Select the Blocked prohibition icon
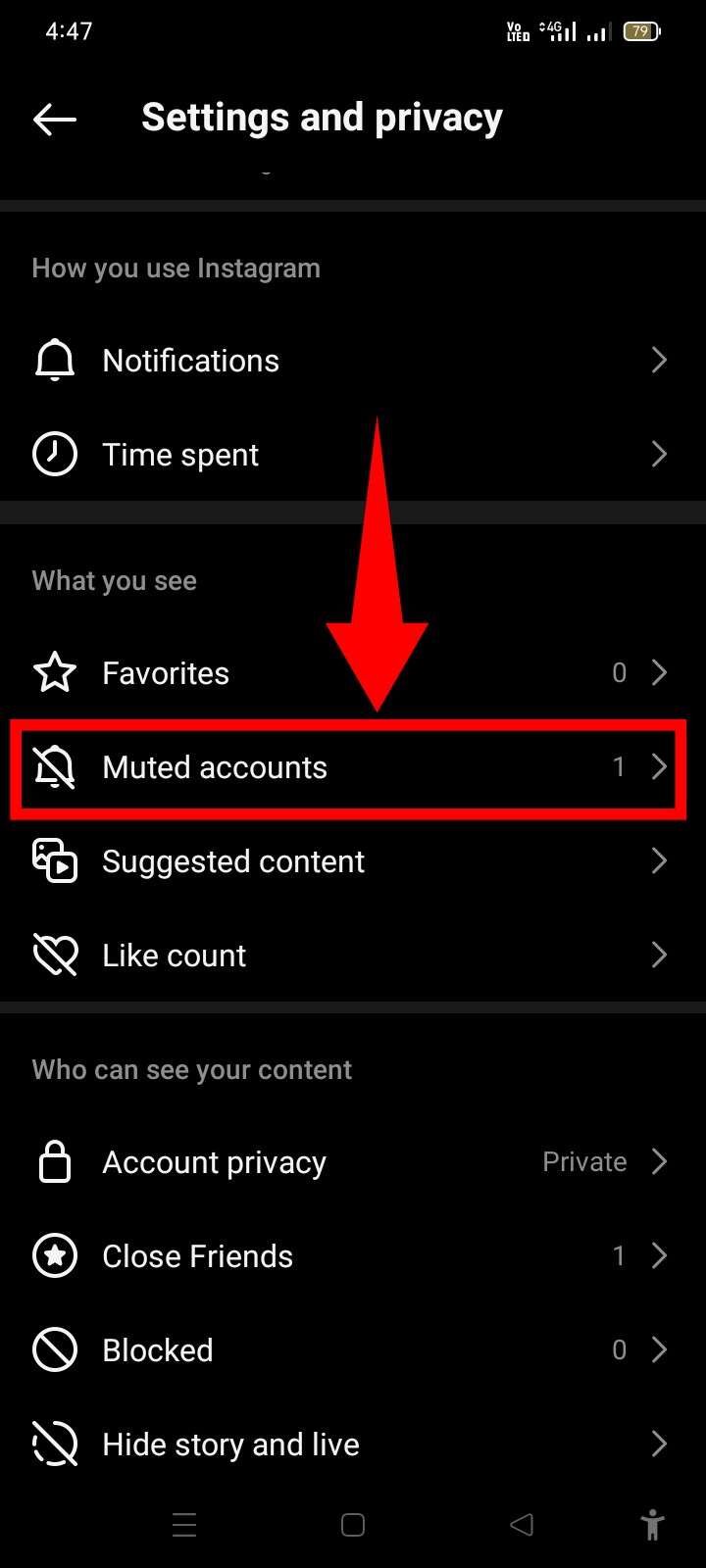The height and width of the screenshot is (1568, 706). [x=55, y=1349]
